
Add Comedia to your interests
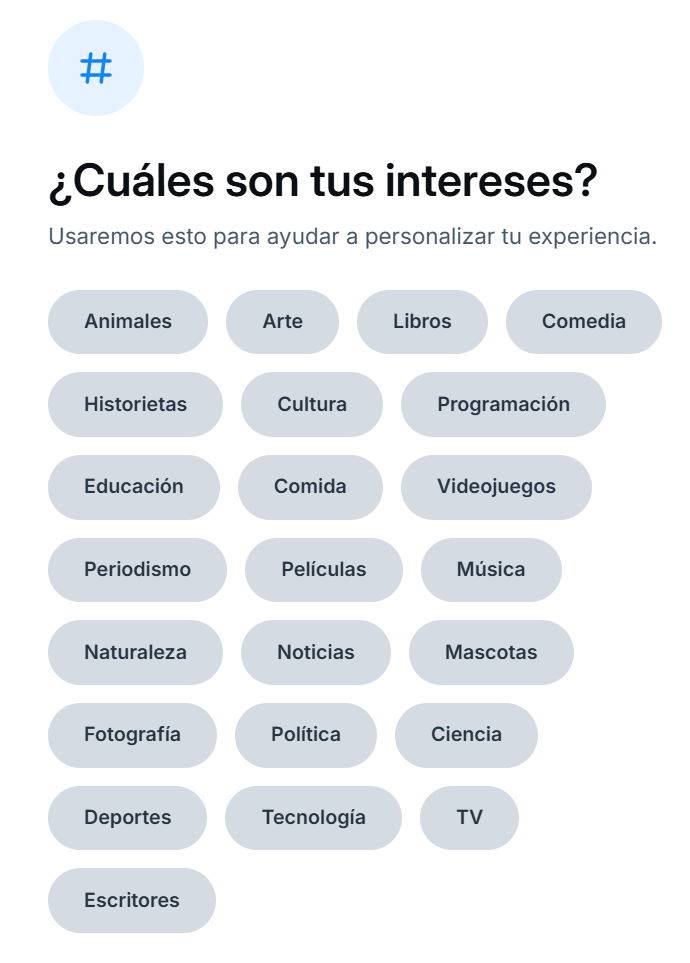pyautogui.click(x=583, y=322)
